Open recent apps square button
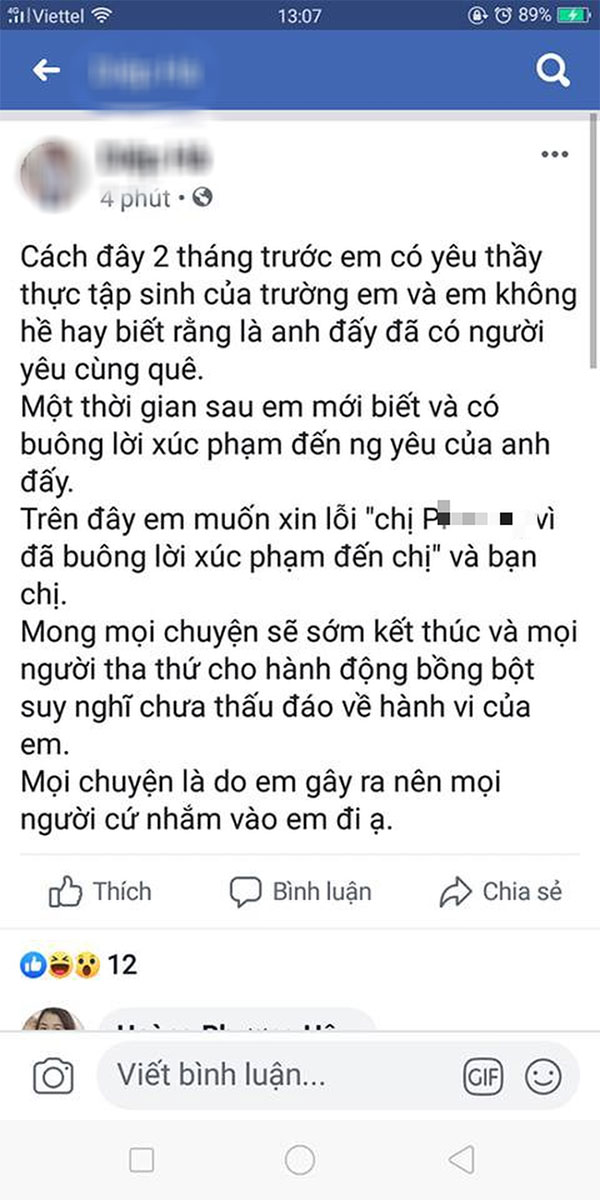The height and width of the screenshot is (1200, 600). (x=142, y=1160)
